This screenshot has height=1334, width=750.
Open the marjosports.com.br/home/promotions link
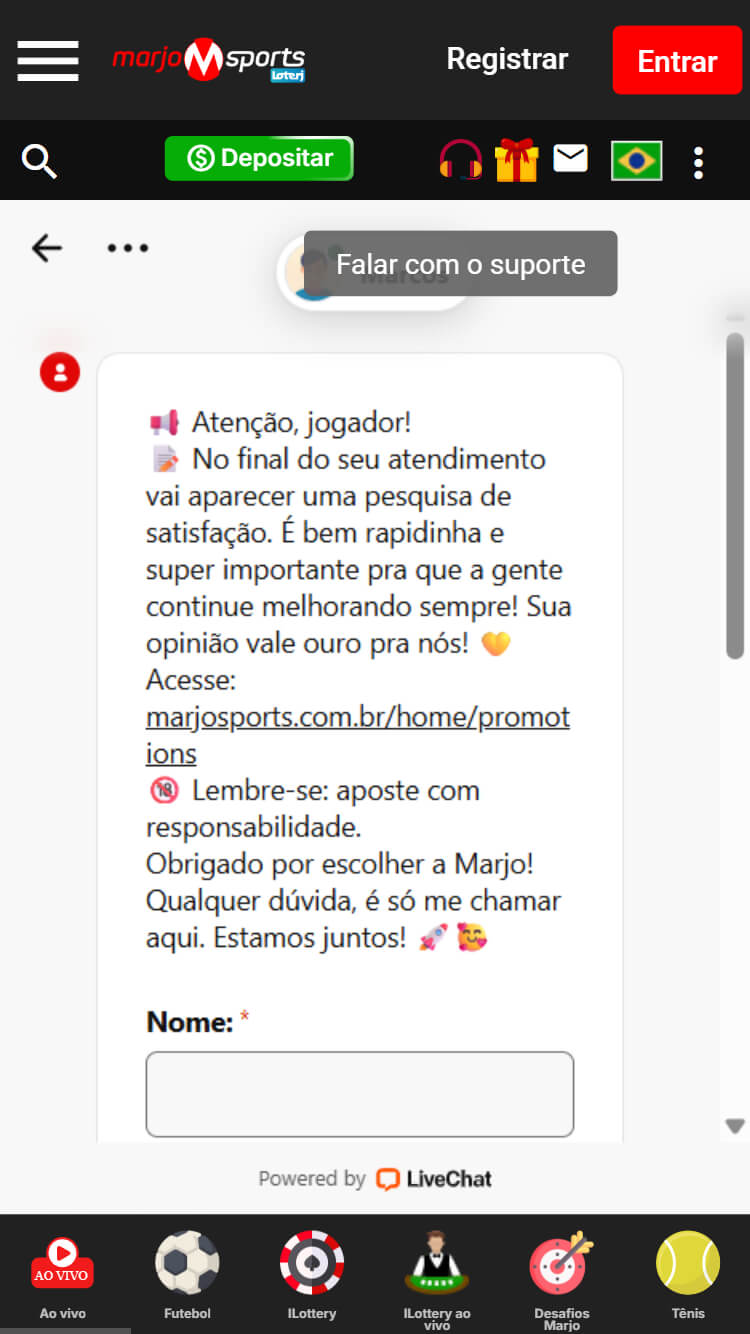tap(358, 735)
